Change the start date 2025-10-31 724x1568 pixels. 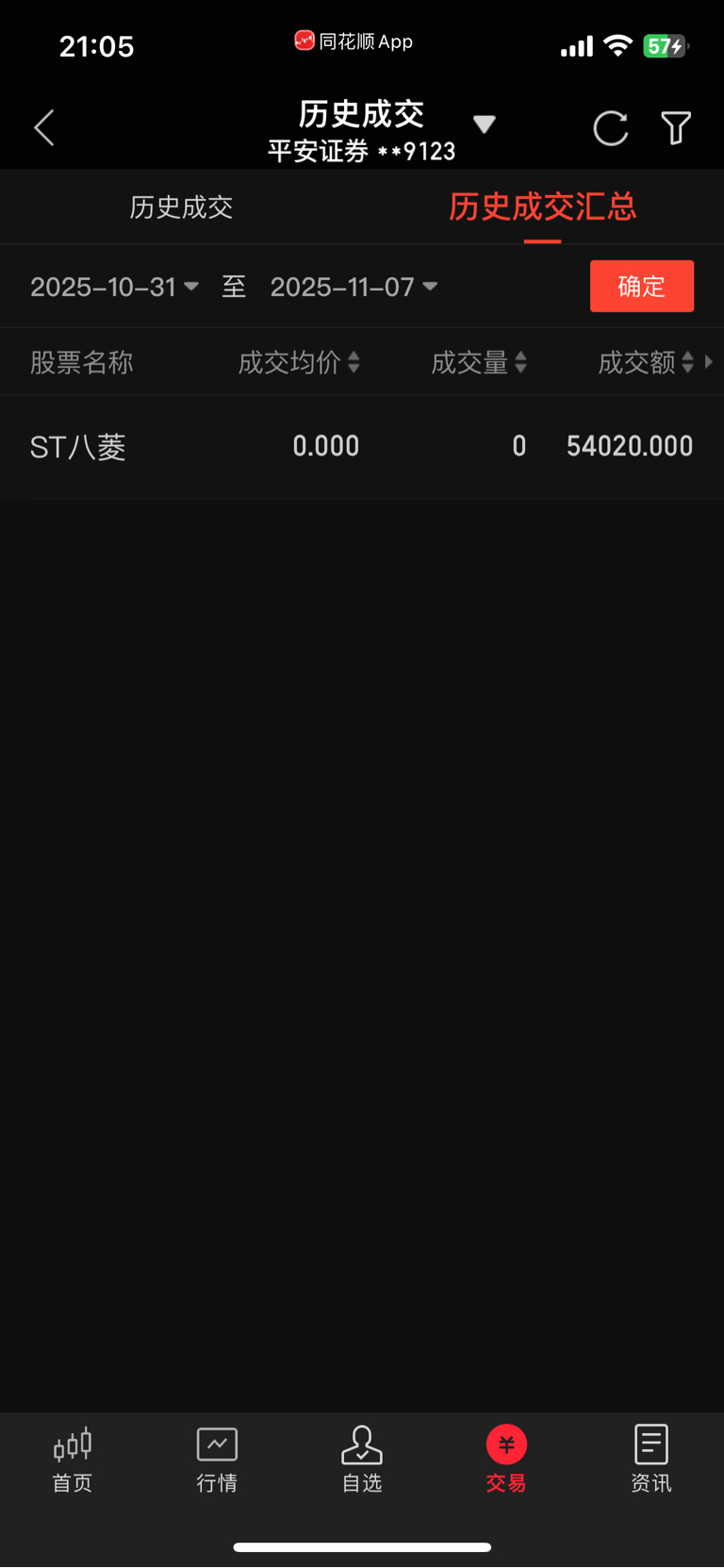click(x=113, y=287)
